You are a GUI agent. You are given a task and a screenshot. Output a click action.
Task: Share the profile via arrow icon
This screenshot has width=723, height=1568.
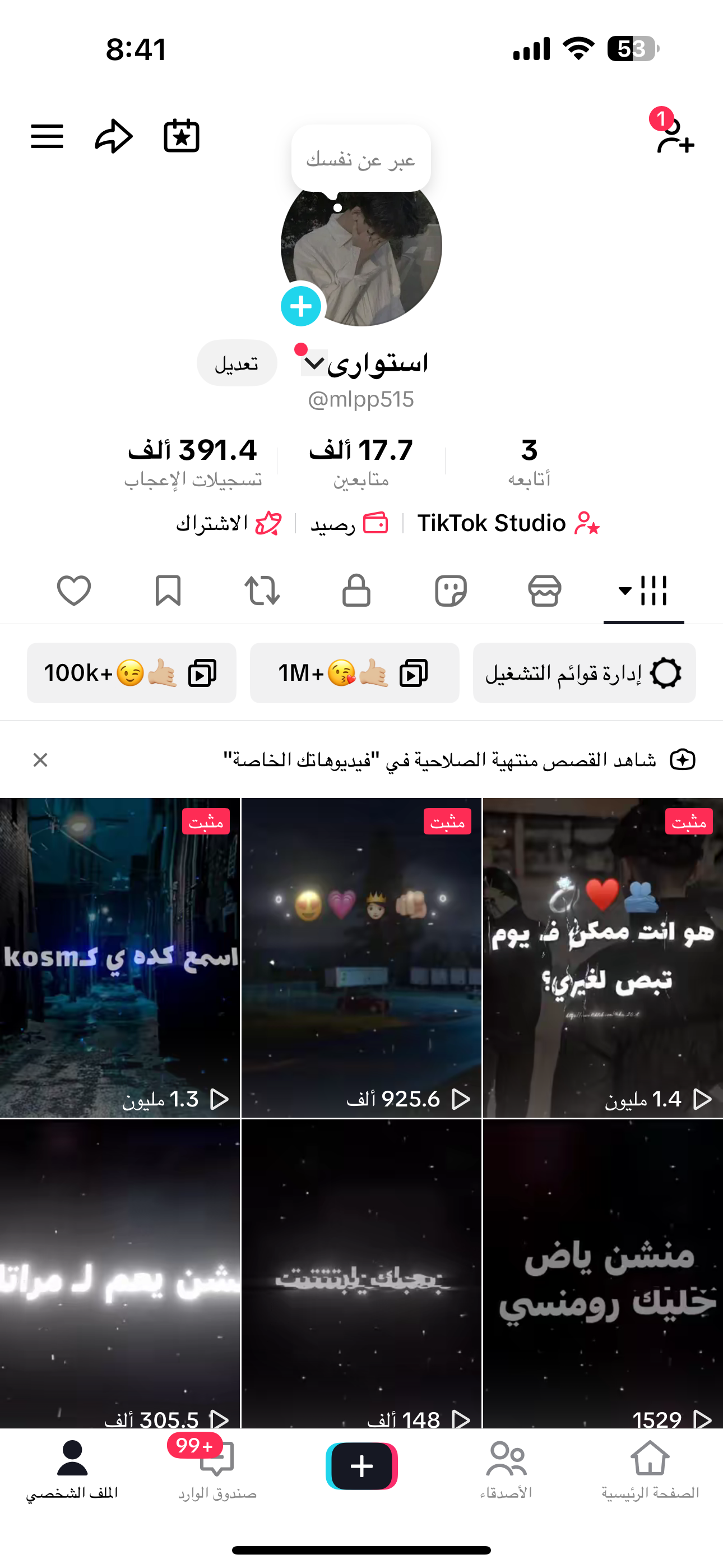pos(114,136)
